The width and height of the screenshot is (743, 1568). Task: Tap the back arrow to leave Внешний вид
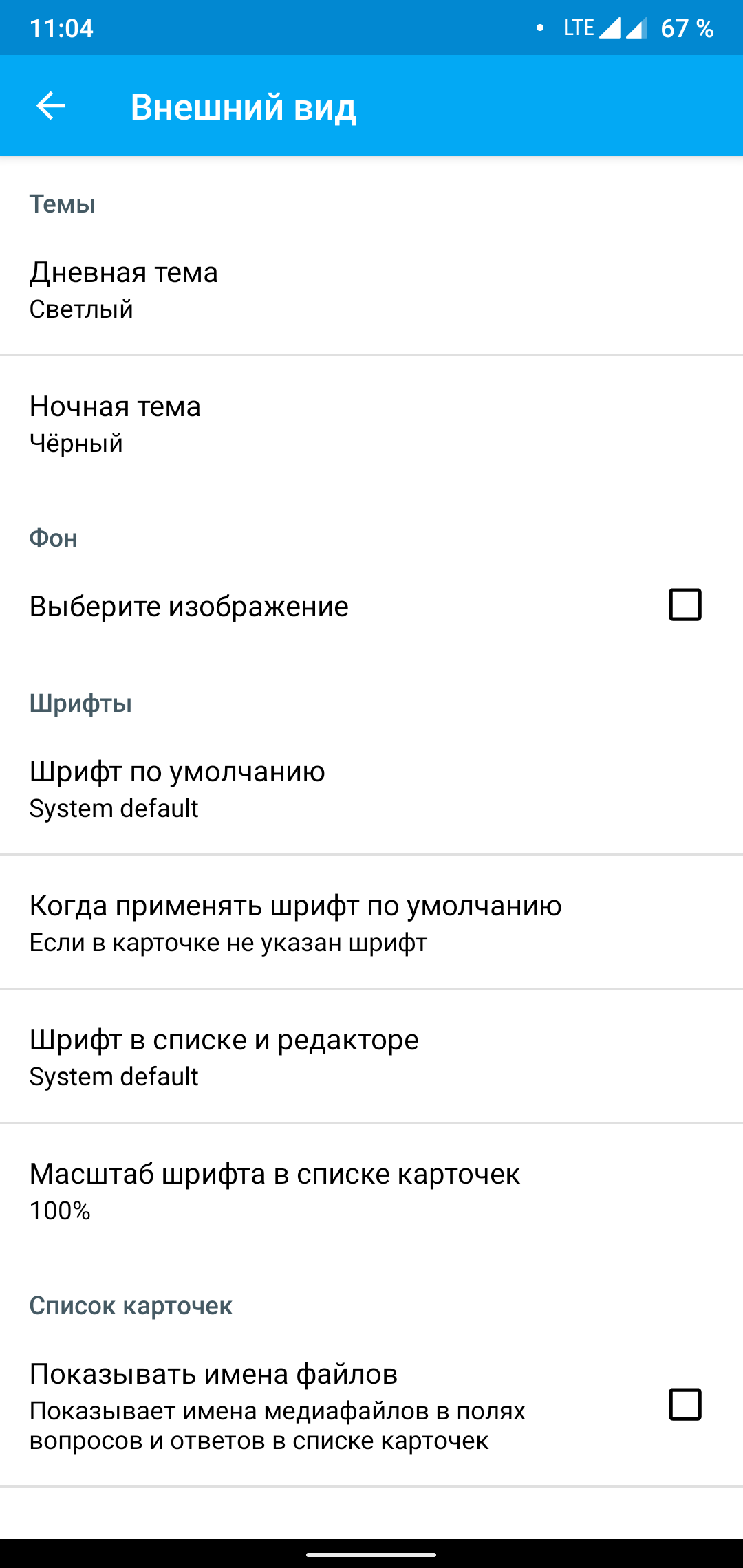50,107
